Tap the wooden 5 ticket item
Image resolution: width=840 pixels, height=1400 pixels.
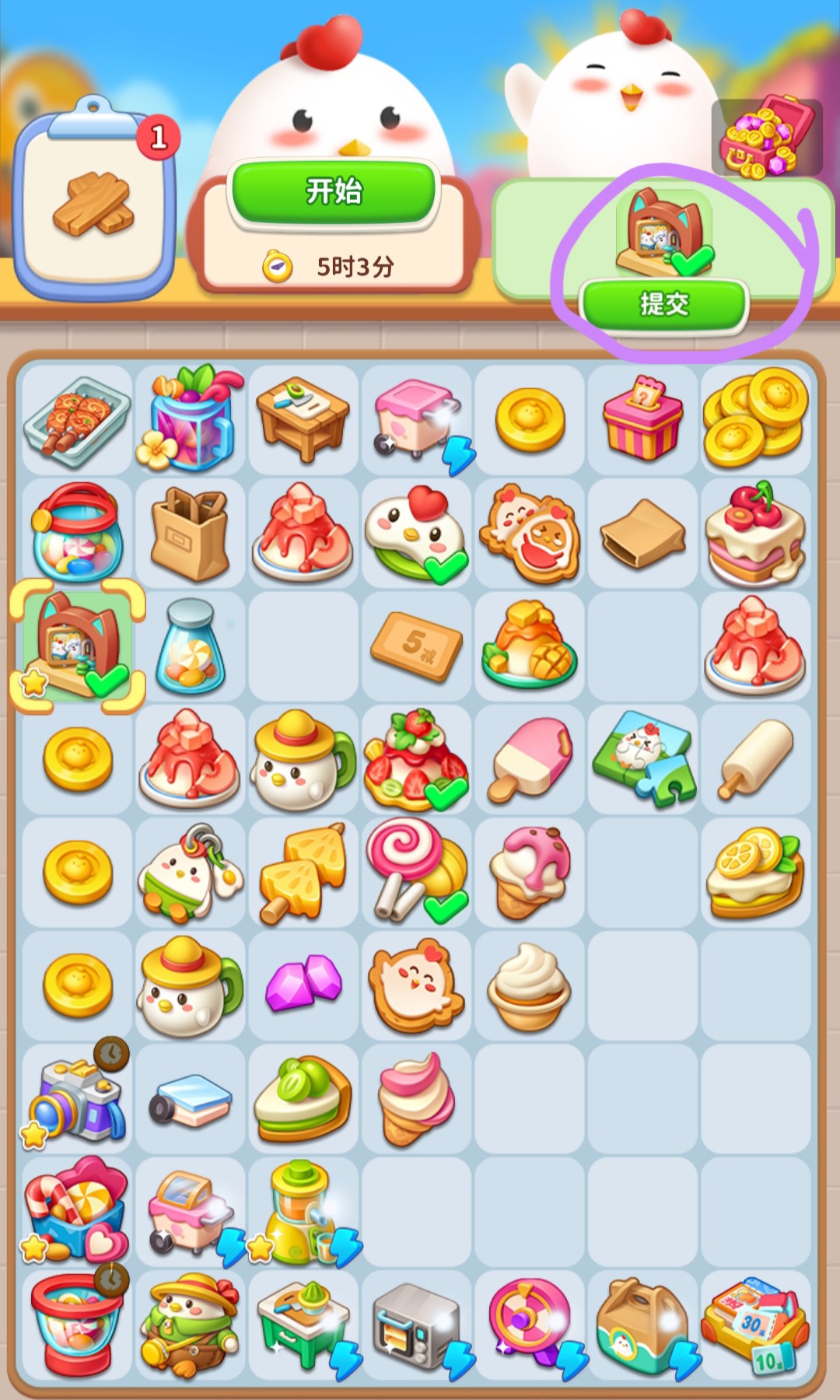pyautogui.click(x=416, y=646)
